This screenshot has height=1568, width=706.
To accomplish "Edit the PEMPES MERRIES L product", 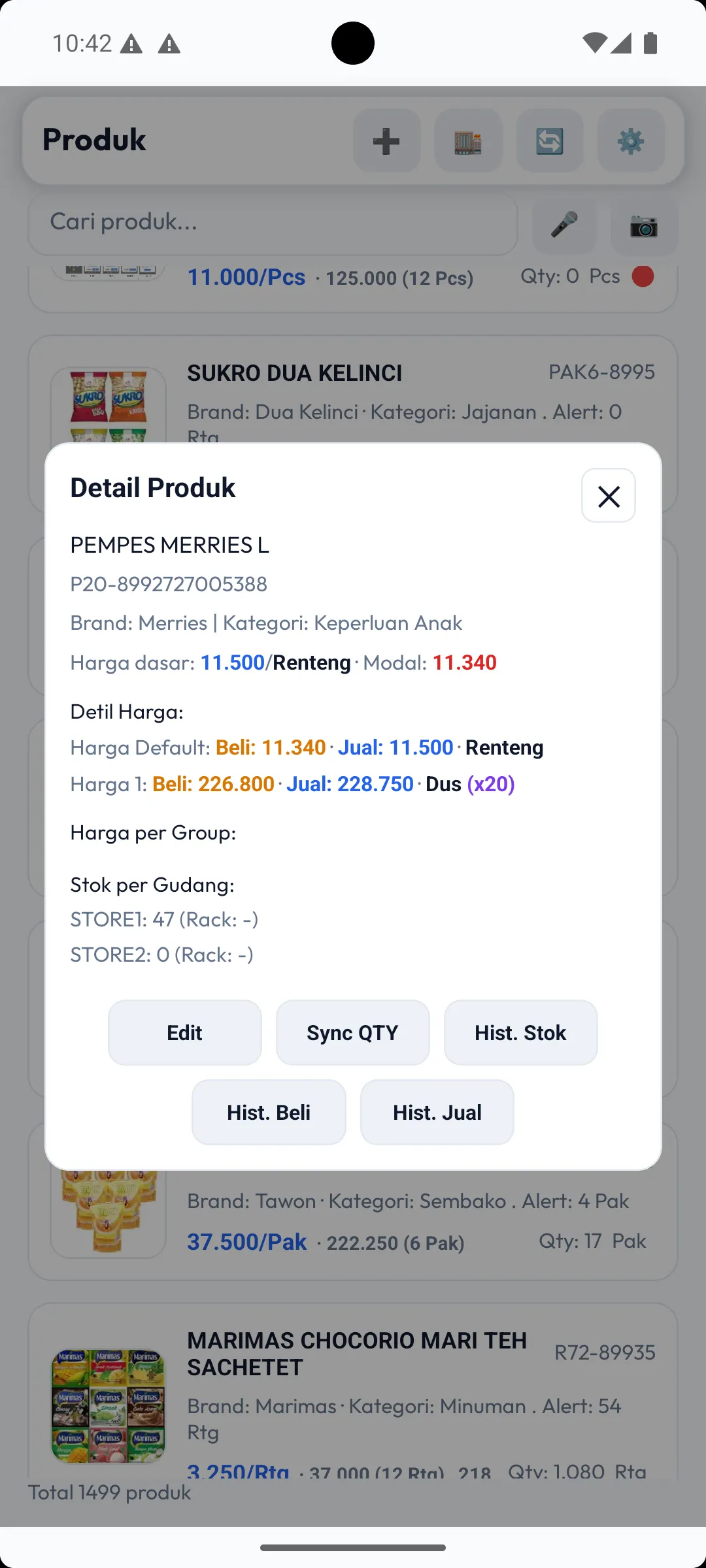I will [184, 1032].
